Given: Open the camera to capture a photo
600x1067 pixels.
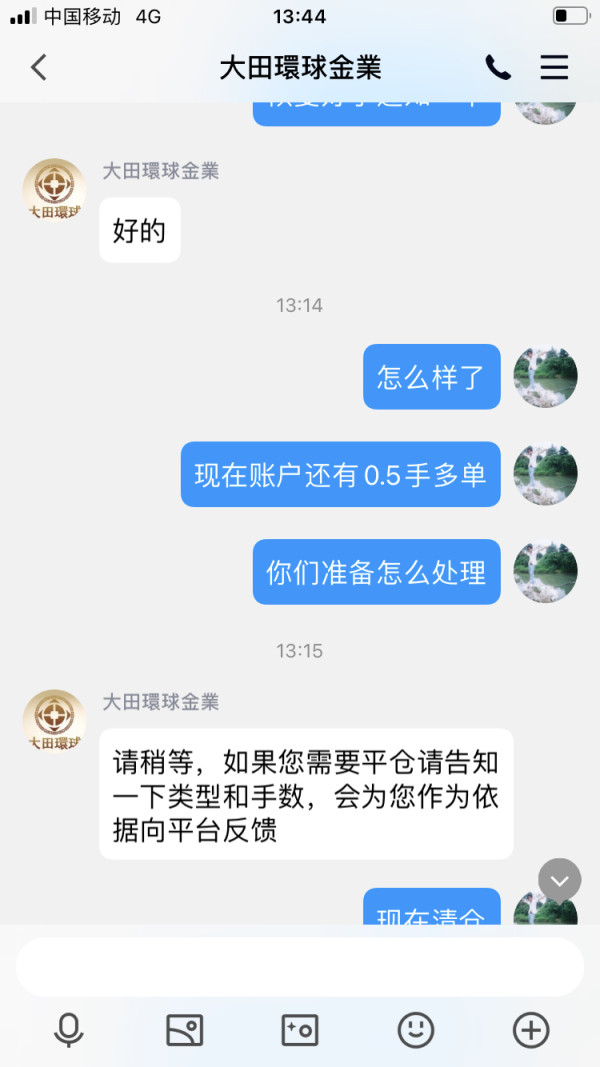Looking at the screenshot, I should point(300,1030).
